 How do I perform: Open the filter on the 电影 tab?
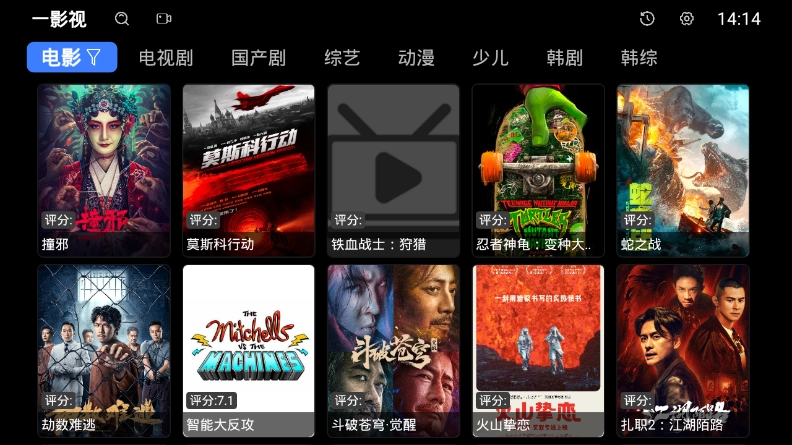click(x=94, y=58)
